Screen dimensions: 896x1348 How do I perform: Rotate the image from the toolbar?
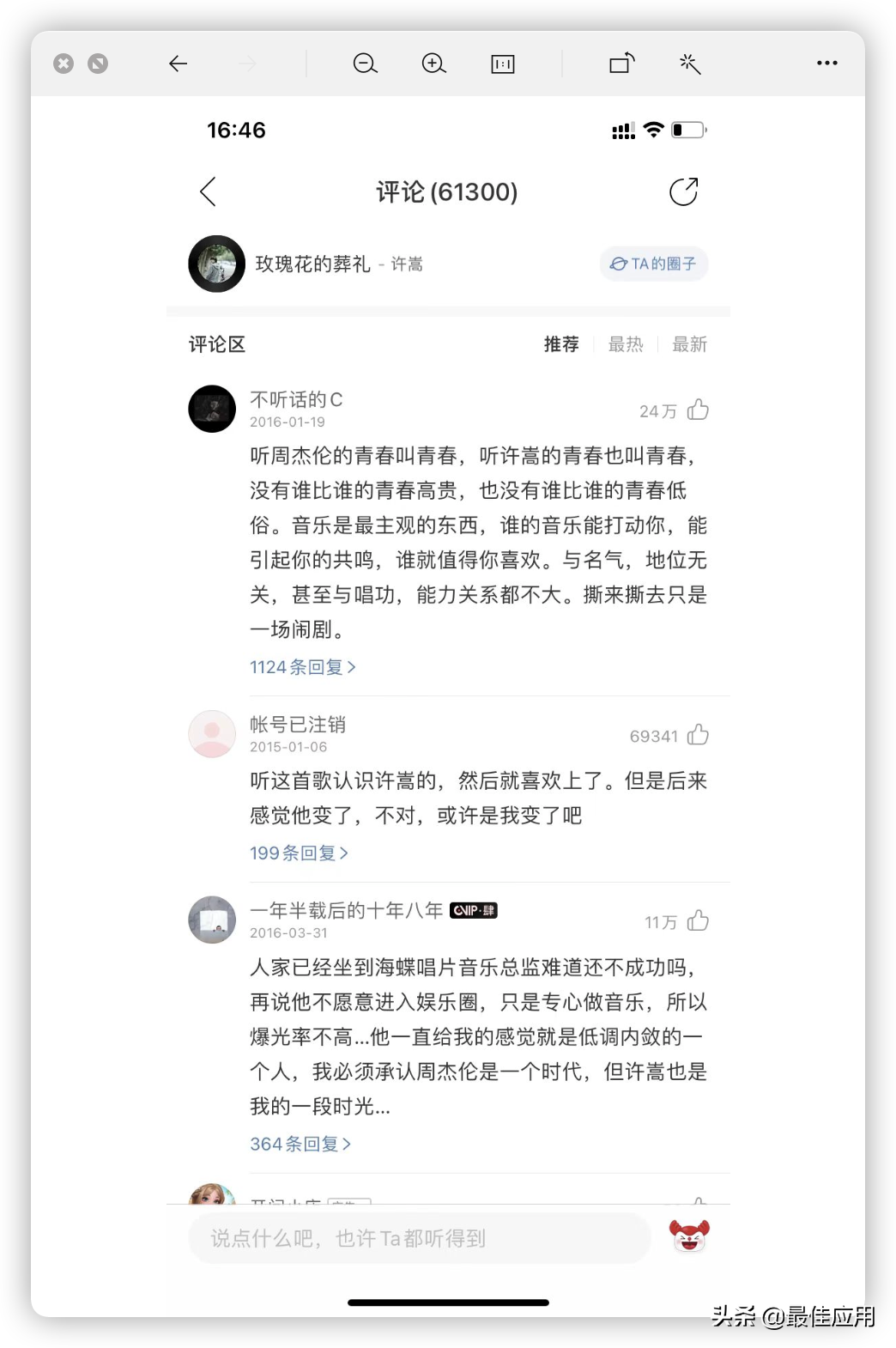point(622,64)
